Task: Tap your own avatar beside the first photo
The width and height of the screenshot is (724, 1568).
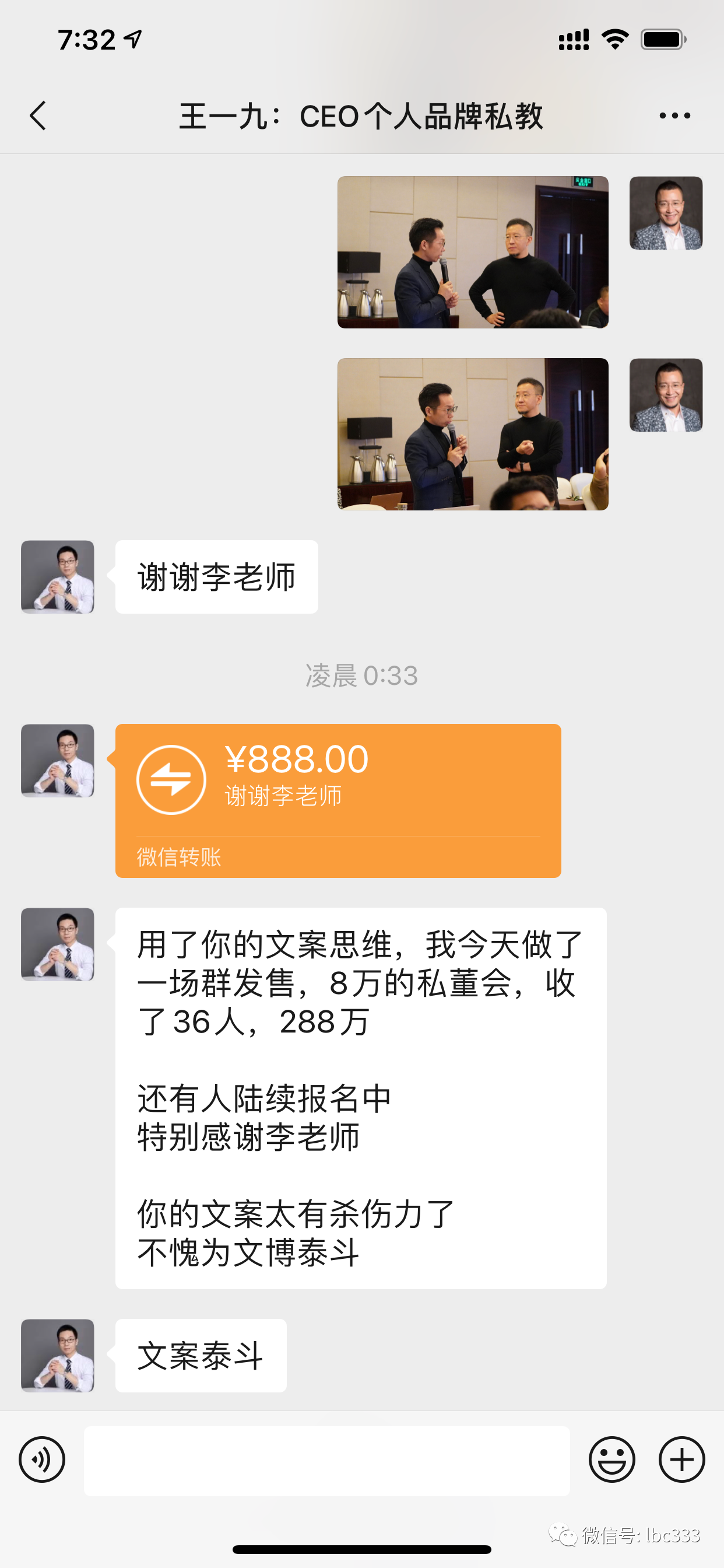Action: coord(666,213)
